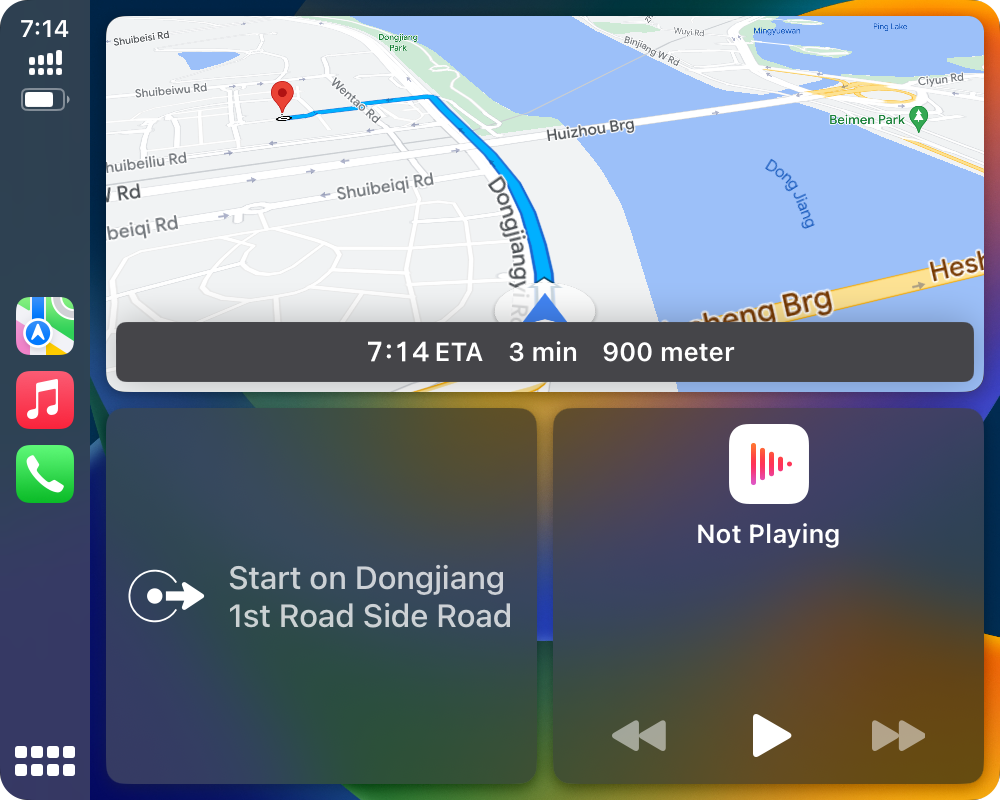1000x800 pixels.
Task: Open the Dongjiang 1st Road direction card
Action: click(x=321, y=596)
